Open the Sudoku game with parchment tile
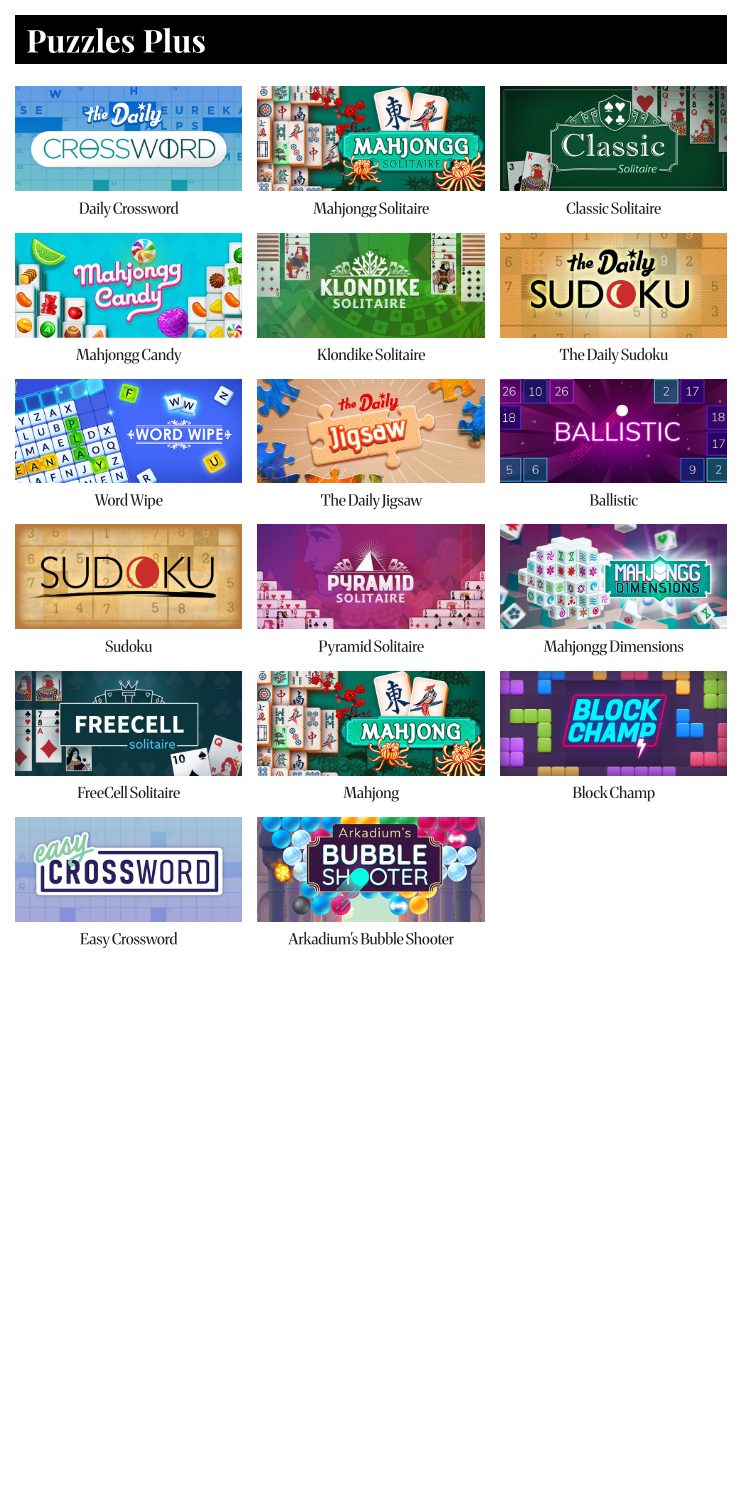The width and height of the screenshot is (743, 1491). (x=128, y=577)
